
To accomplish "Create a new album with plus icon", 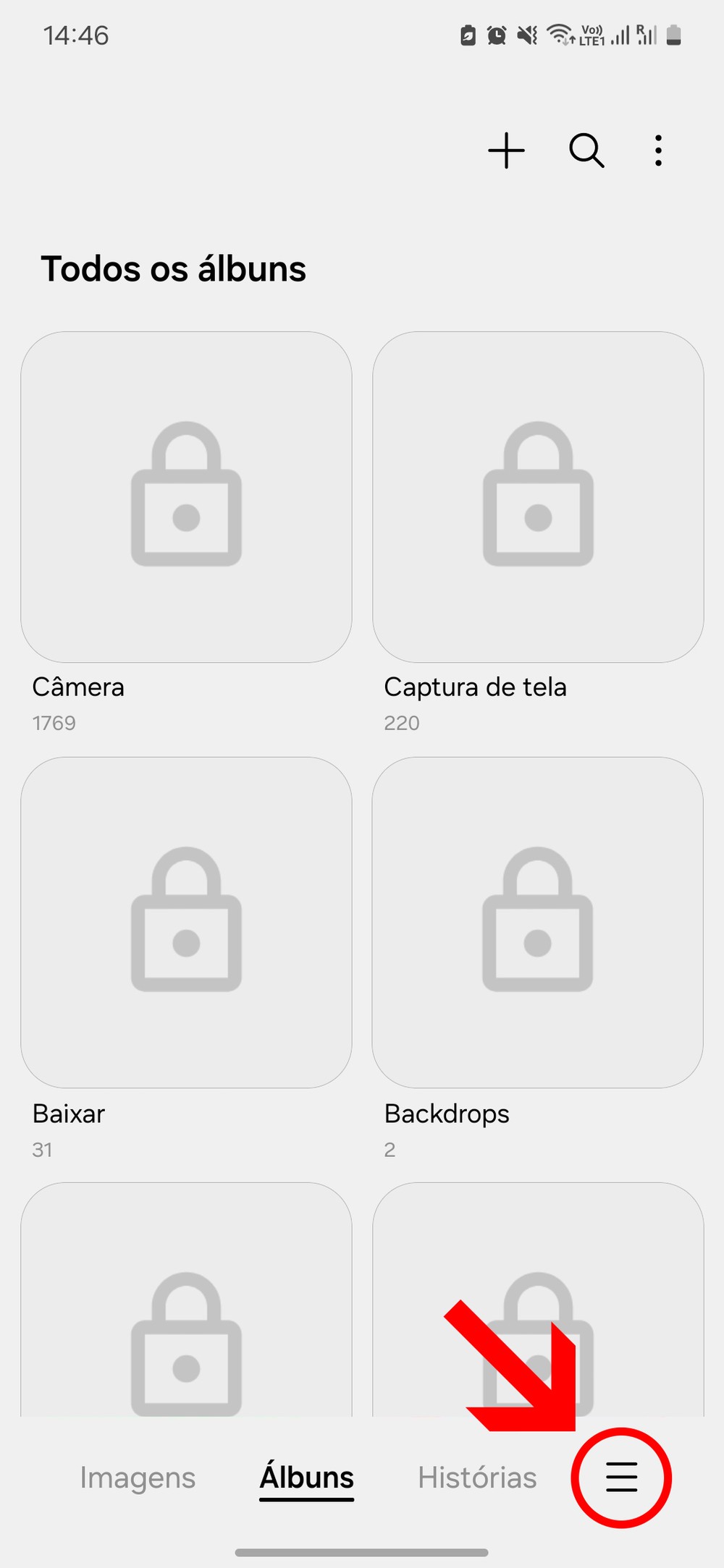I will tap(506, 151).
